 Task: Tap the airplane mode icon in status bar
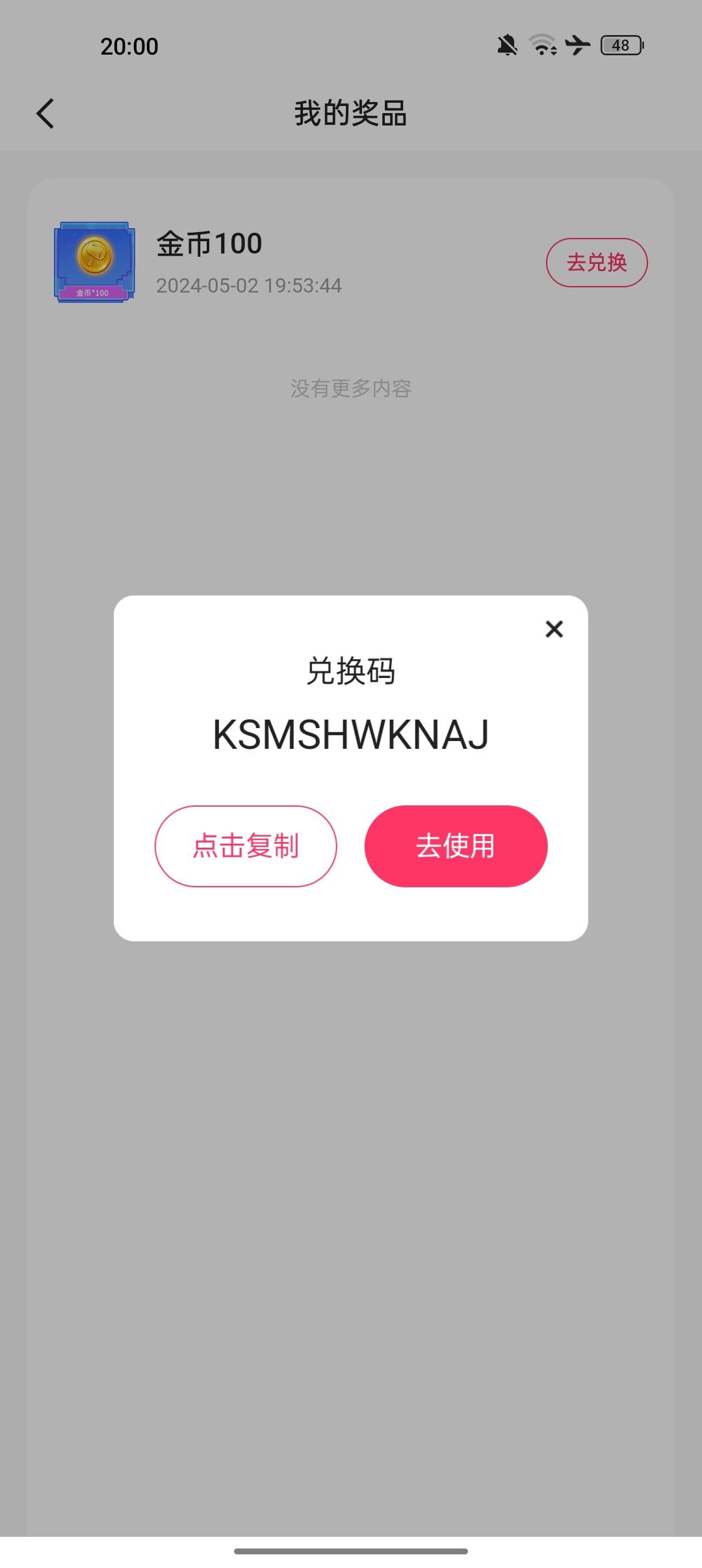[577, 46]
